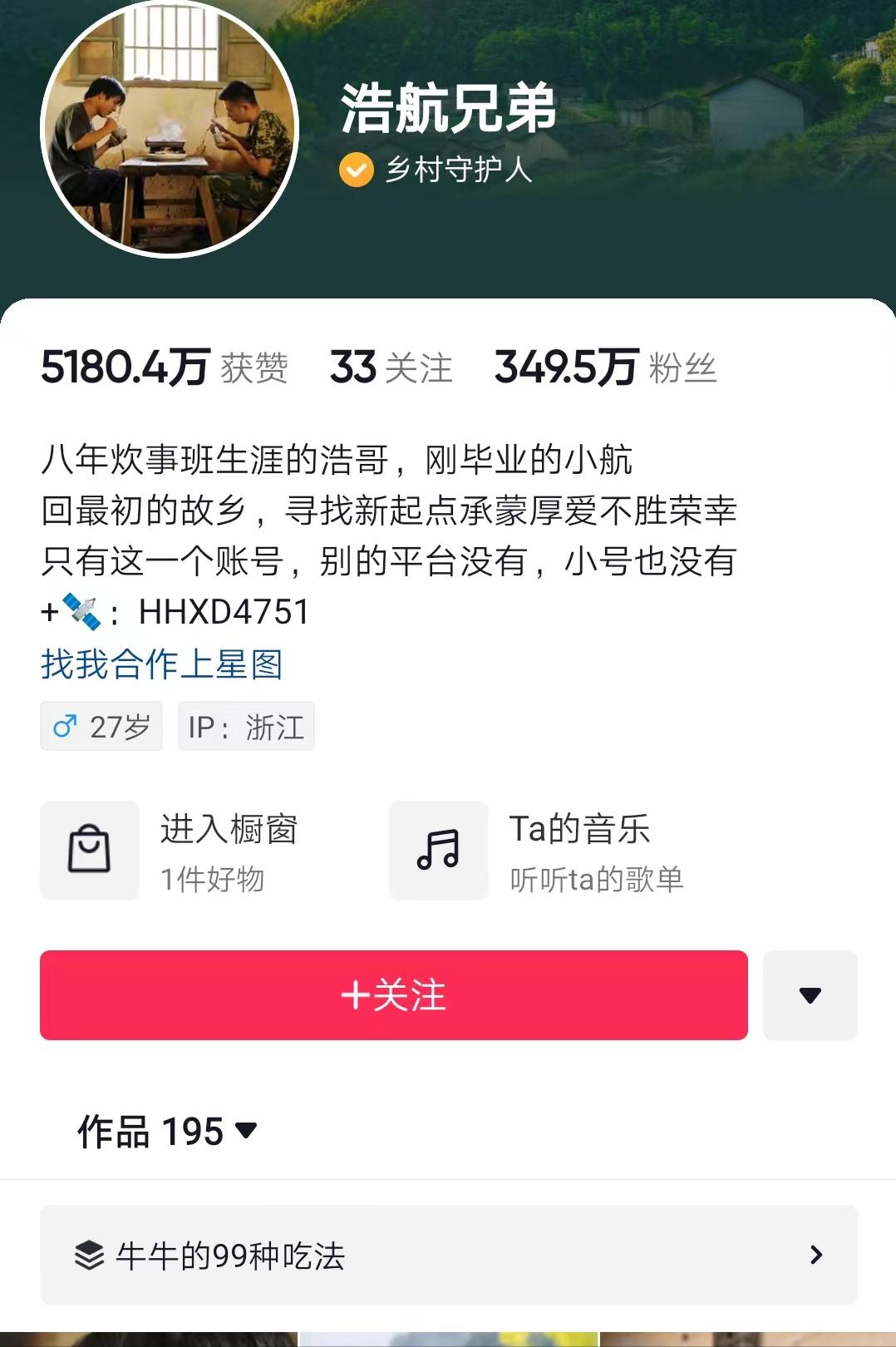Click the music note icon for Ta的音乐
This screenshot has height=1347, width=896.
439,850
